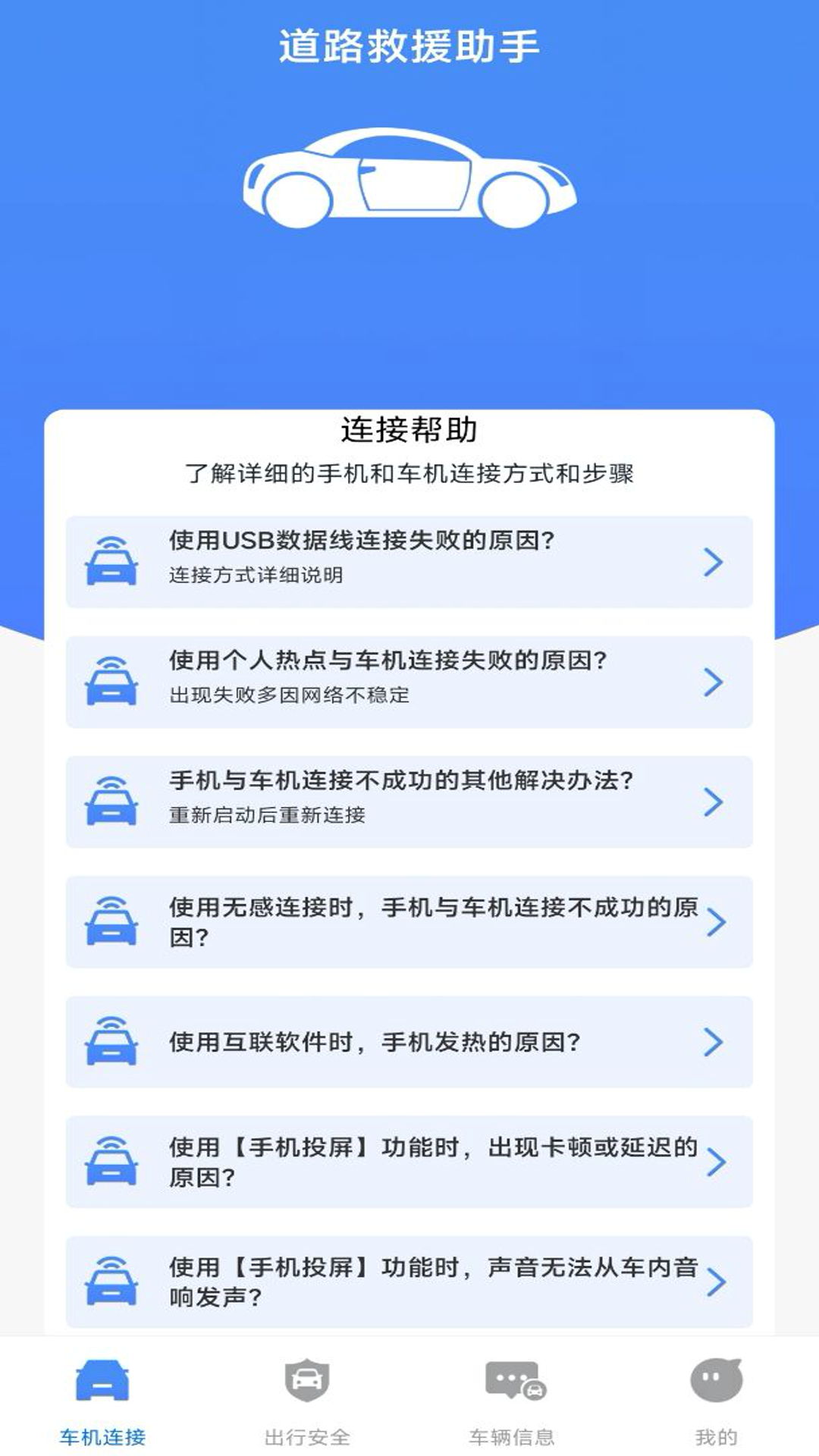Screen dimensions: 819x1456
Task: Open 连接帮助 section heading
Action: click(x=409, y=430)
